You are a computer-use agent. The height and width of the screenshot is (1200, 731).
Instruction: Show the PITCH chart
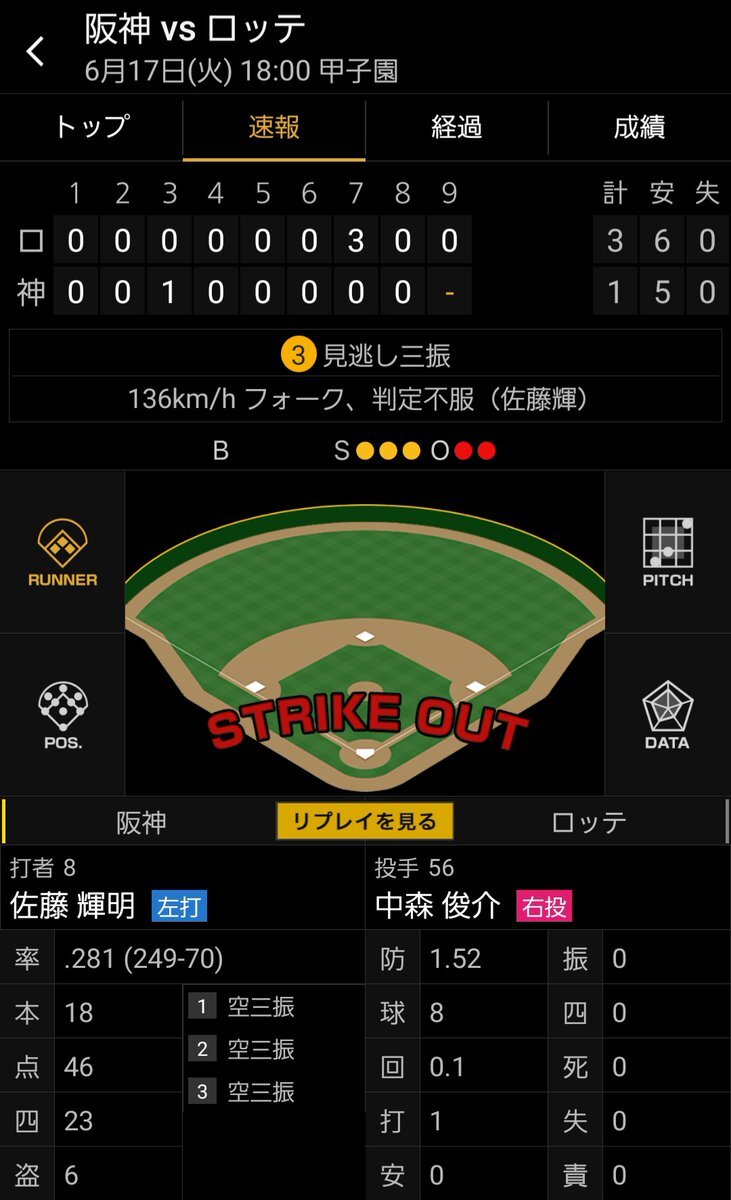pyautogui.click(x=668, y=553)
